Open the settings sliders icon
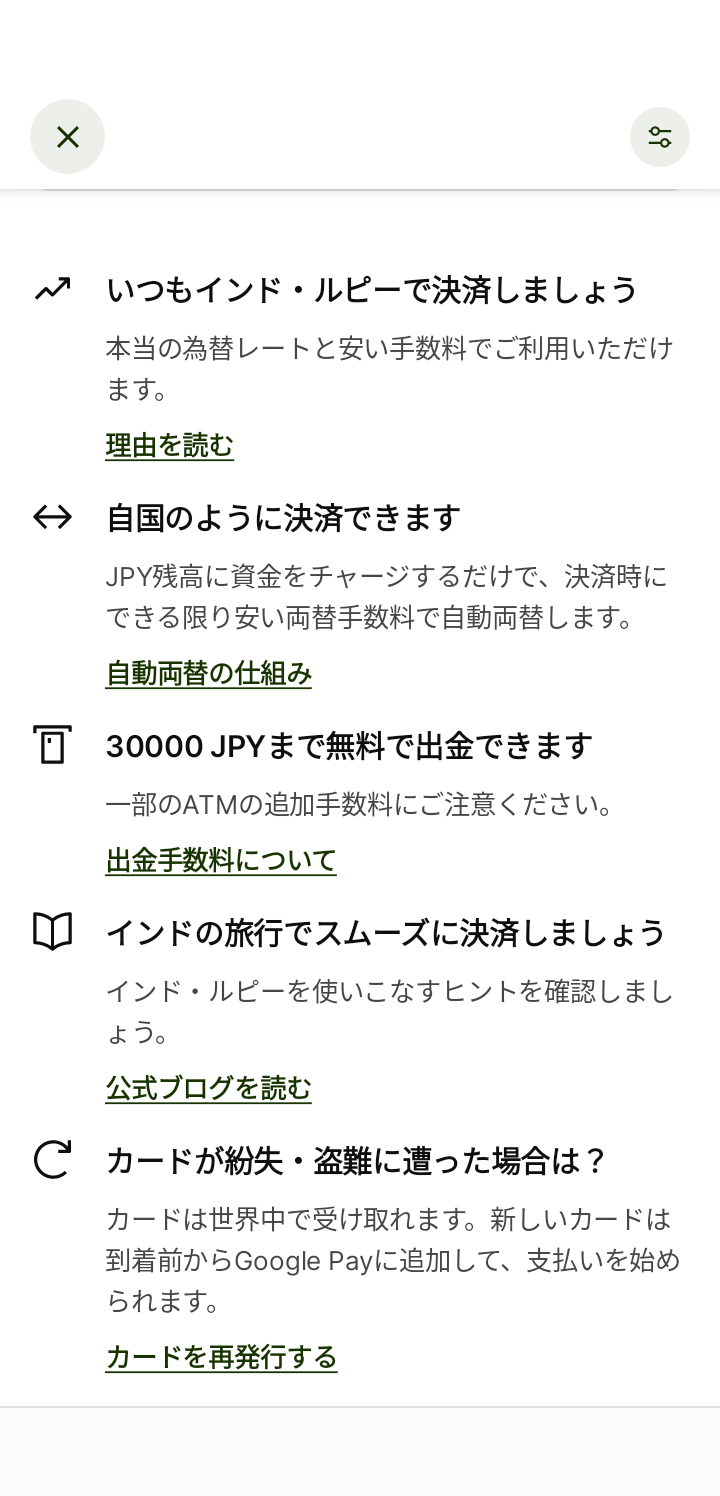 click(x=659, y=137)
